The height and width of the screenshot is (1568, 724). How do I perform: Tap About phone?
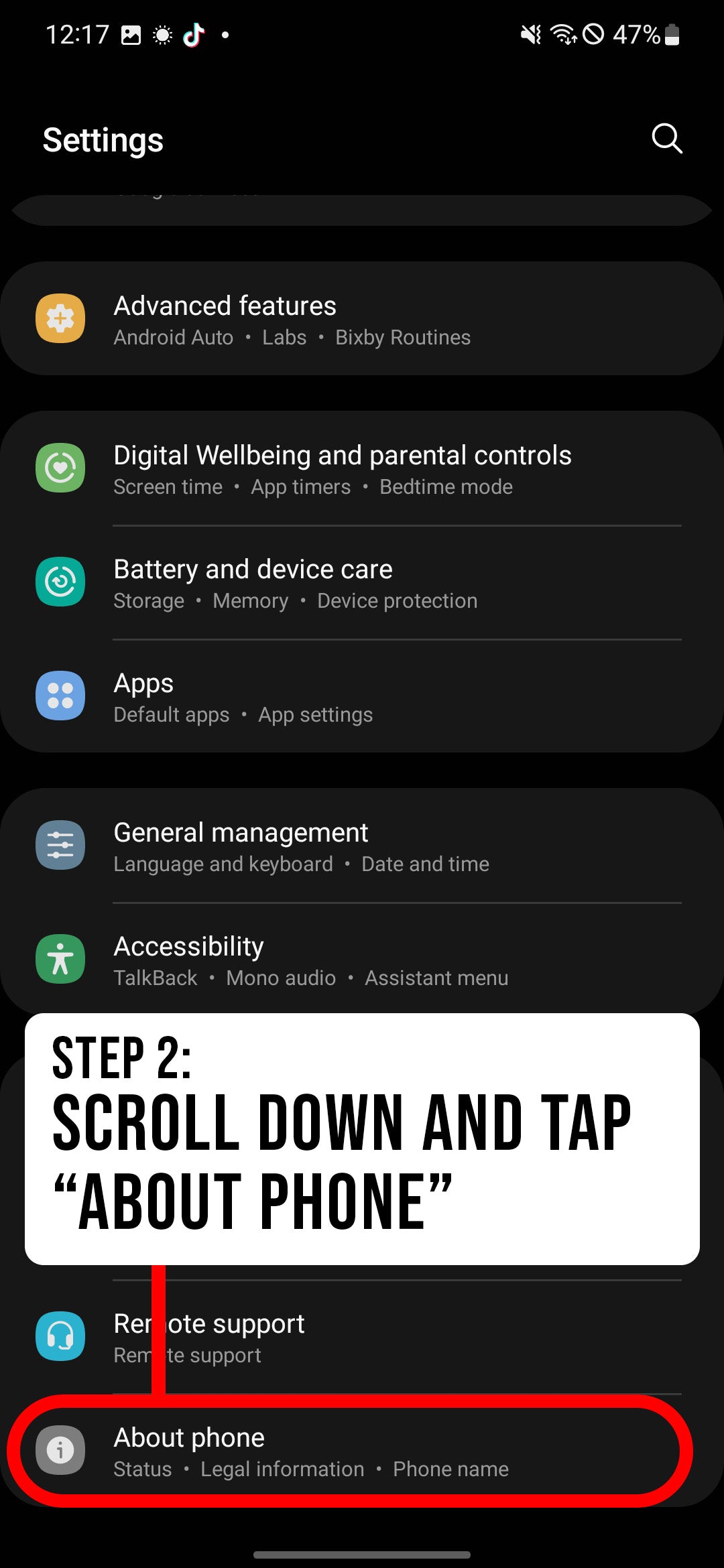(x=362, y=1451)
